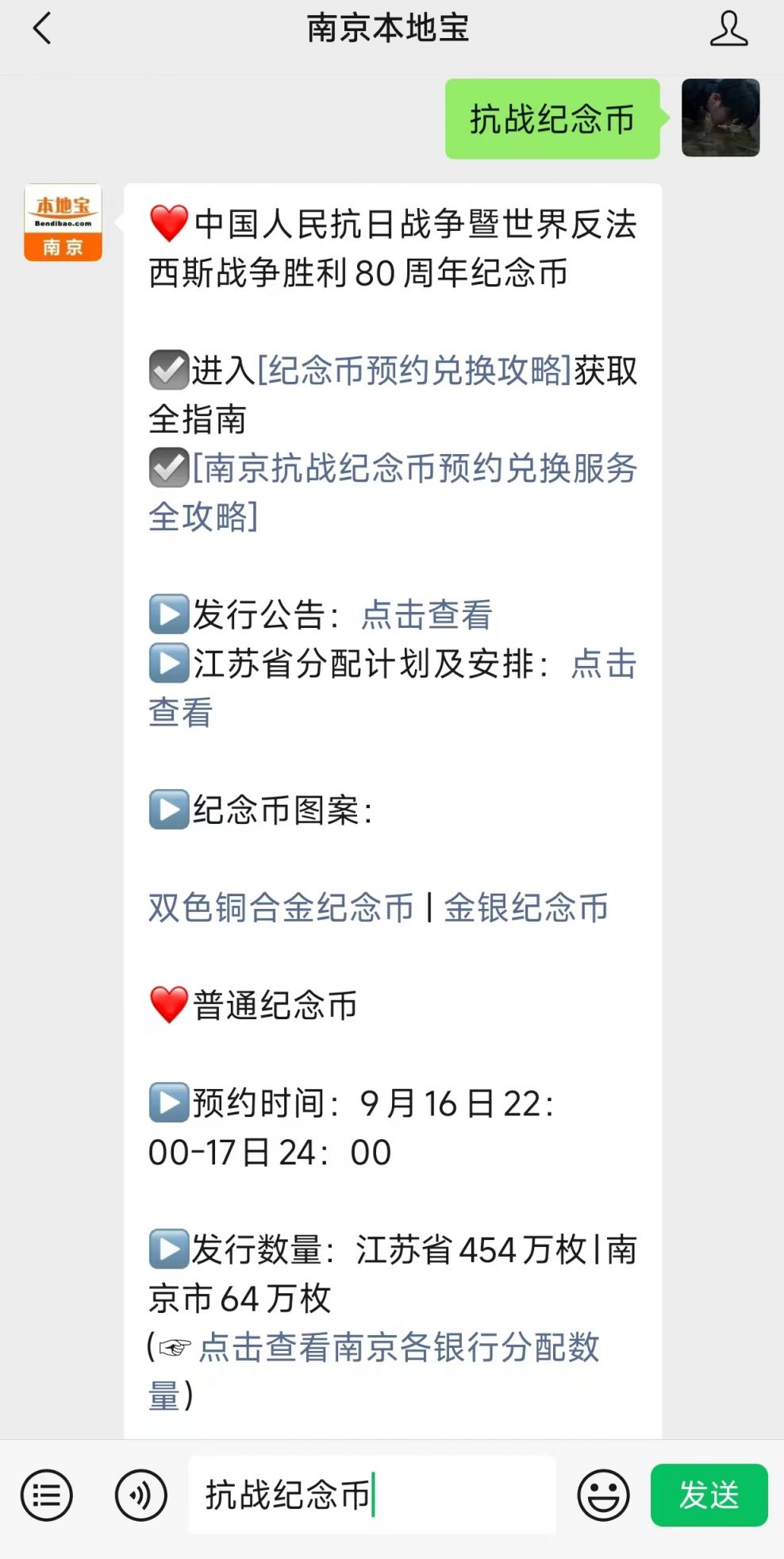
Task: Open 金银纪念币 link
Action: click(526, 908)
